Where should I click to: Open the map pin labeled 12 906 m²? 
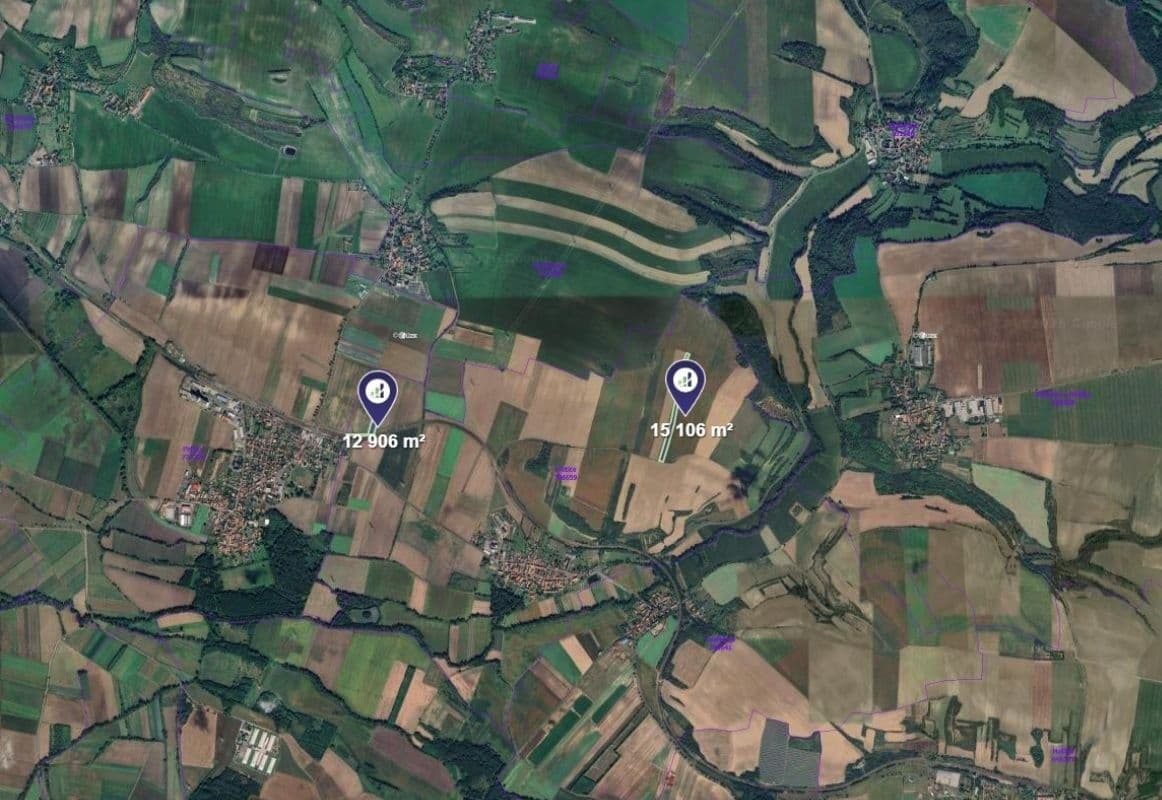pyautogui.click(x=378, y=392)
